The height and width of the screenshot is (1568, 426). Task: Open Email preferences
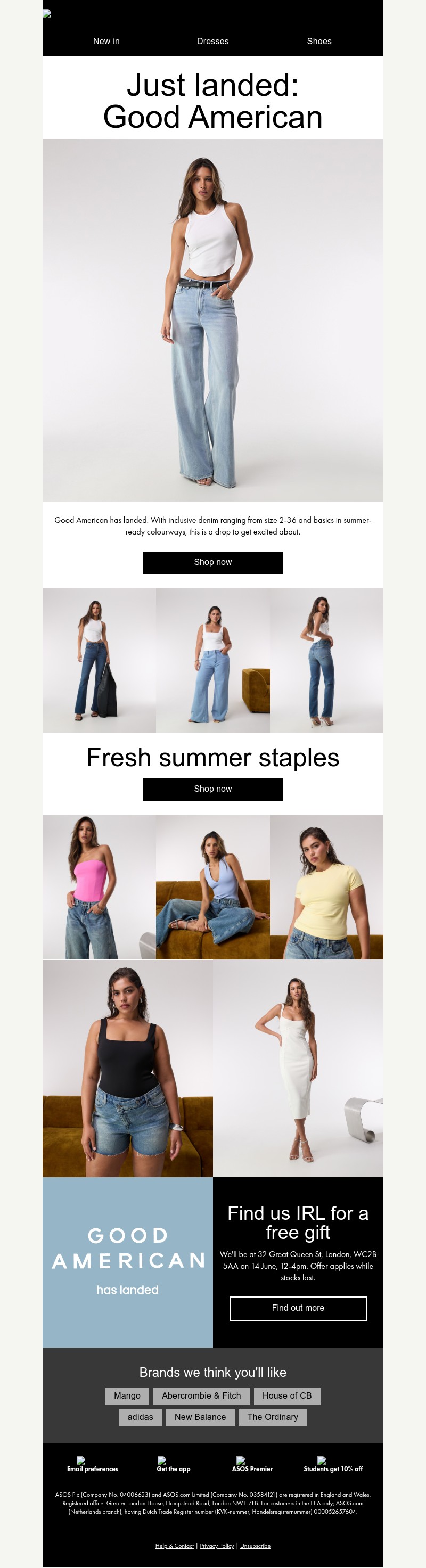[x=93, y=1468]
